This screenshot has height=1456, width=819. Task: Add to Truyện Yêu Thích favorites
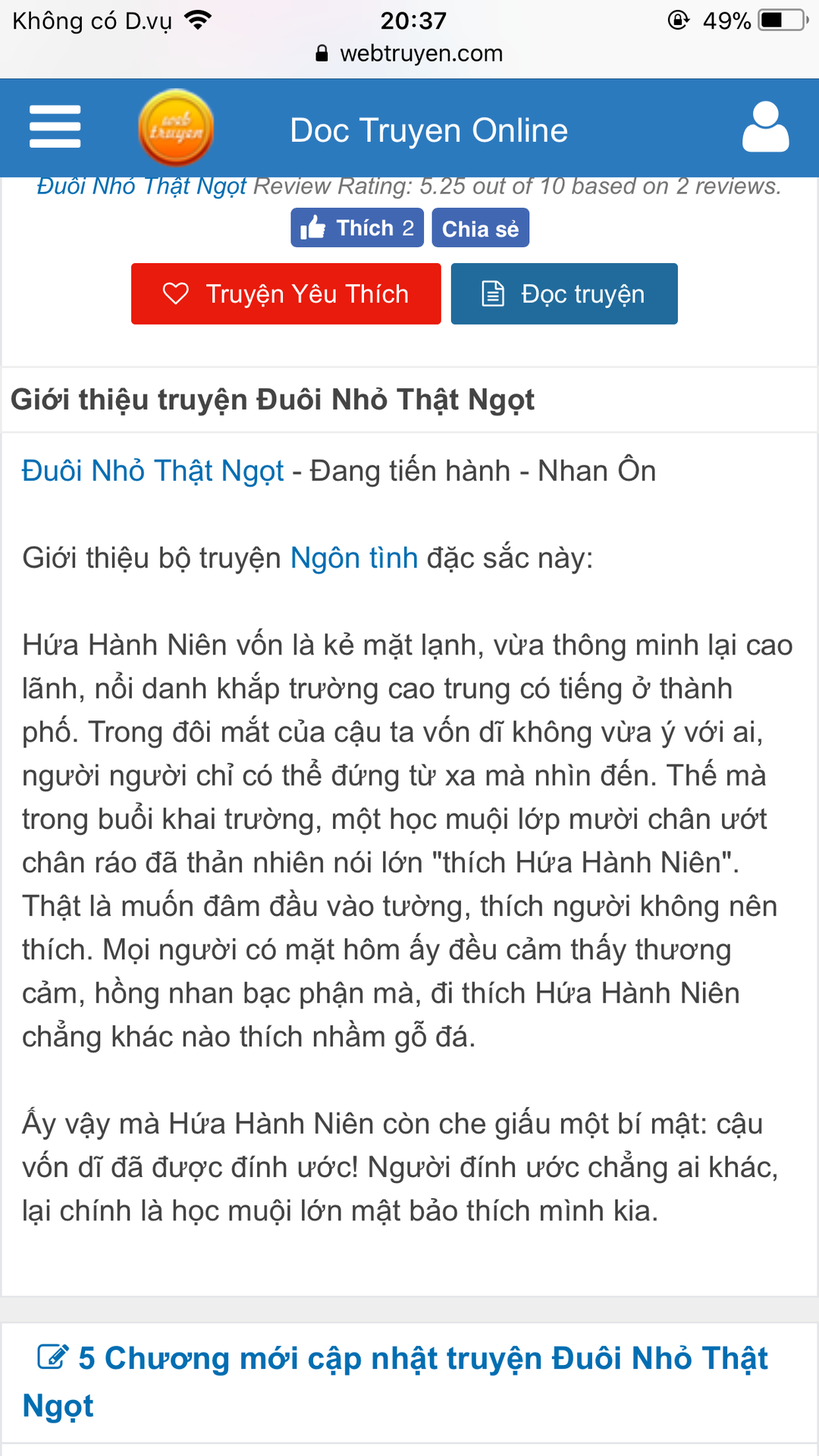click(x=286, y=294)
